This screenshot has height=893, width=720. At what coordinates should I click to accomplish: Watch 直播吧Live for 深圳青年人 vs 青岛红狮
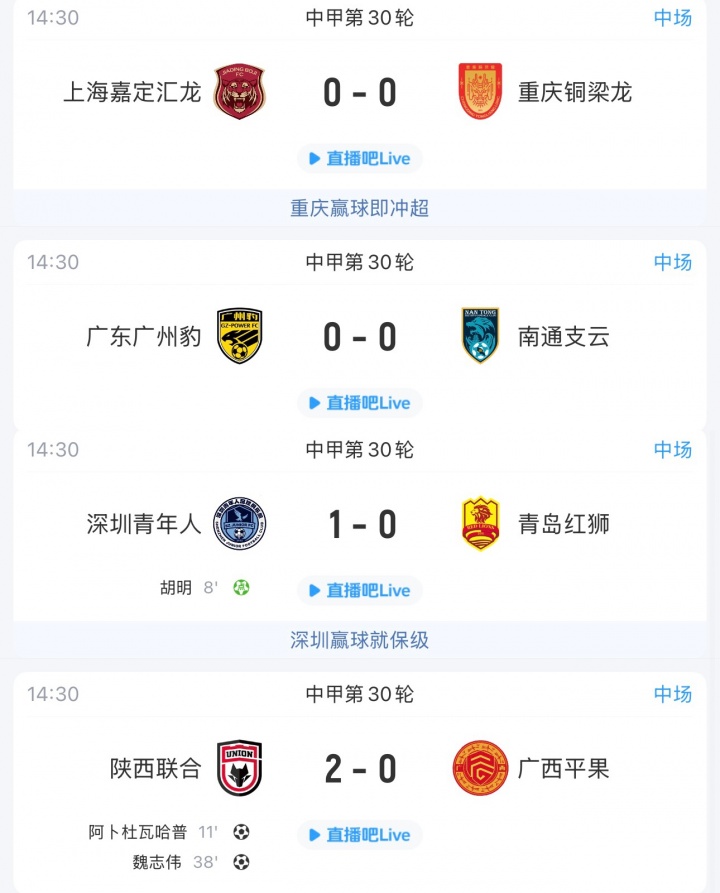coord(360,591)
